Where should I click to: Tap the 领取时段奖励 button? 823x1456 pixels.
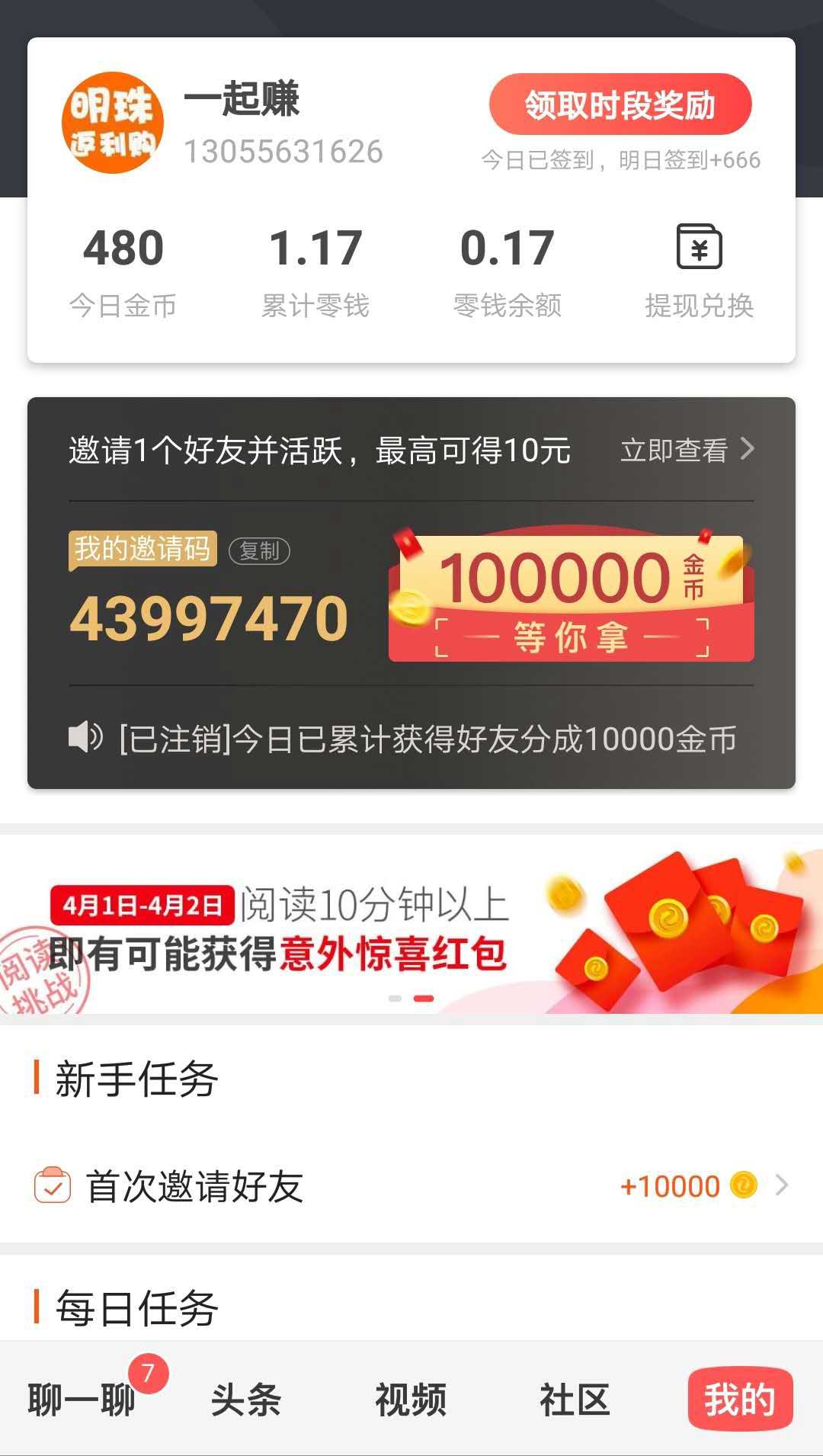620,104
